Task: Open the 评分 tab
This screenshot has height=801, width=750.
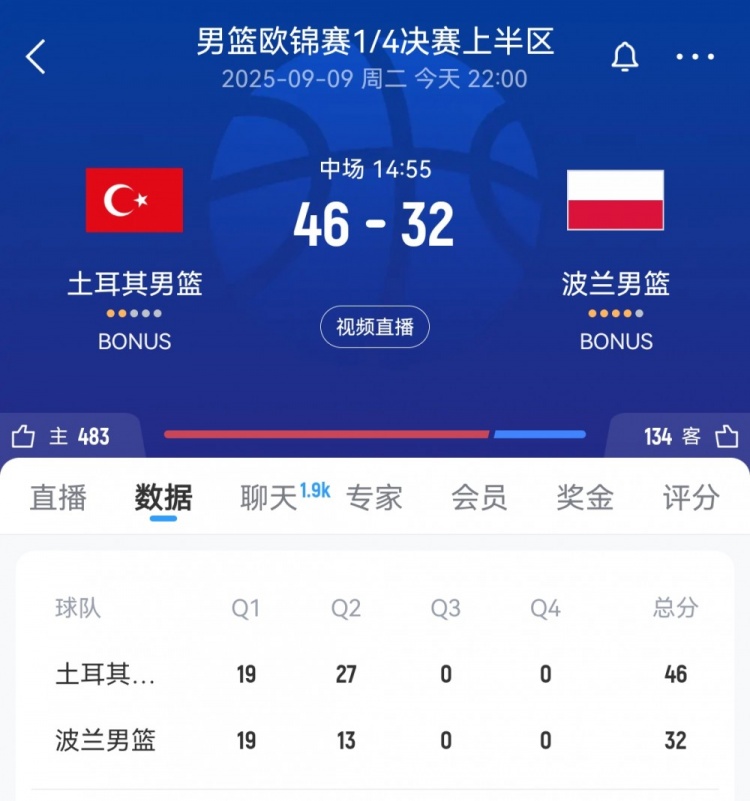Action: coord(691,497)
